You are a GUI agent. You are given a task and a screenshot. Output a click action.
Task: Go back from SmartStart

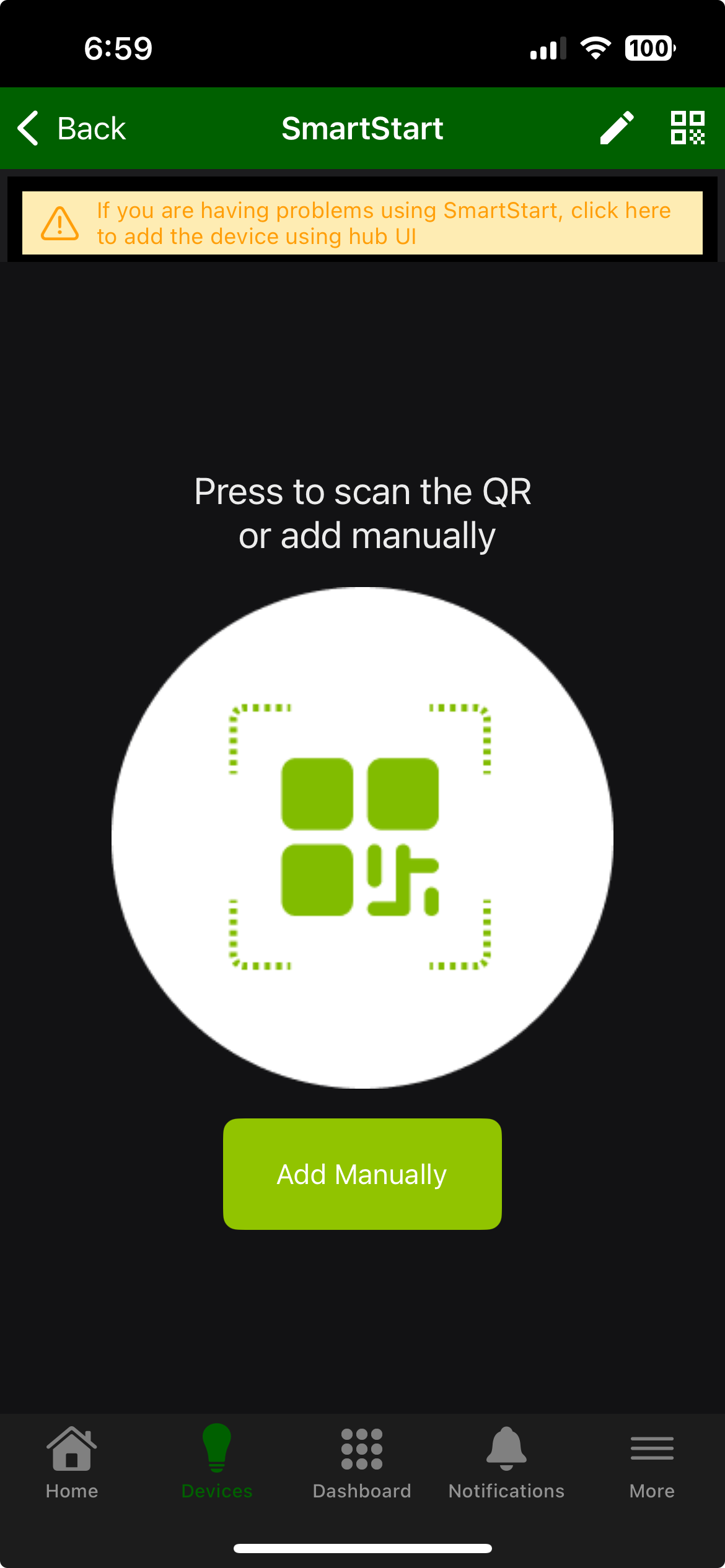click(x=71, y=128)
